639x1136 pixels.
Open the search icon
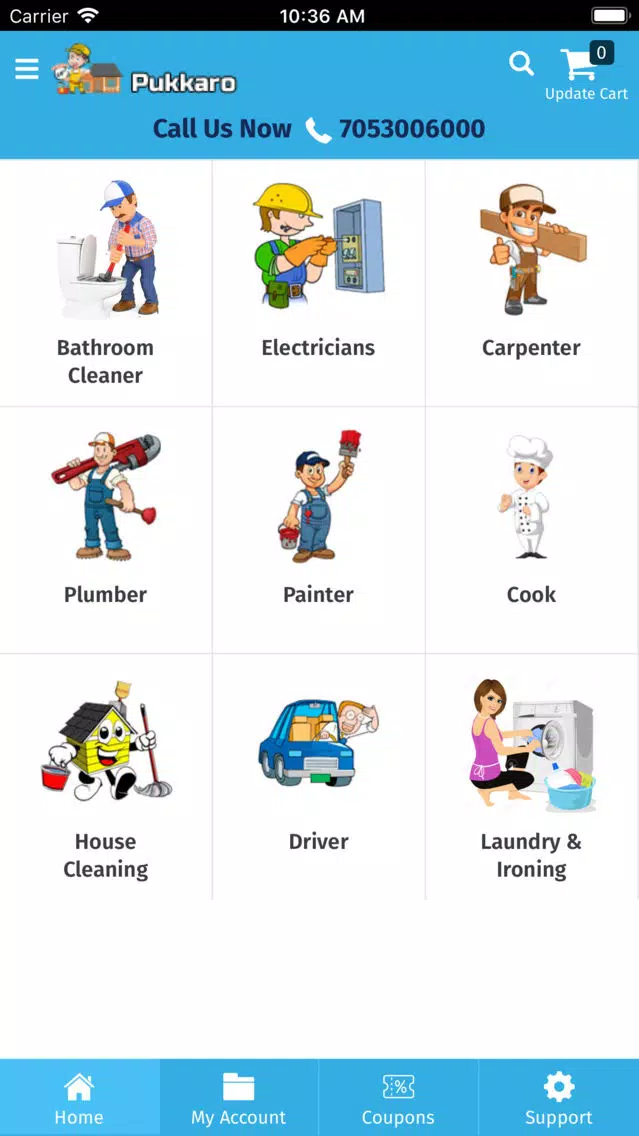point(521,65)
